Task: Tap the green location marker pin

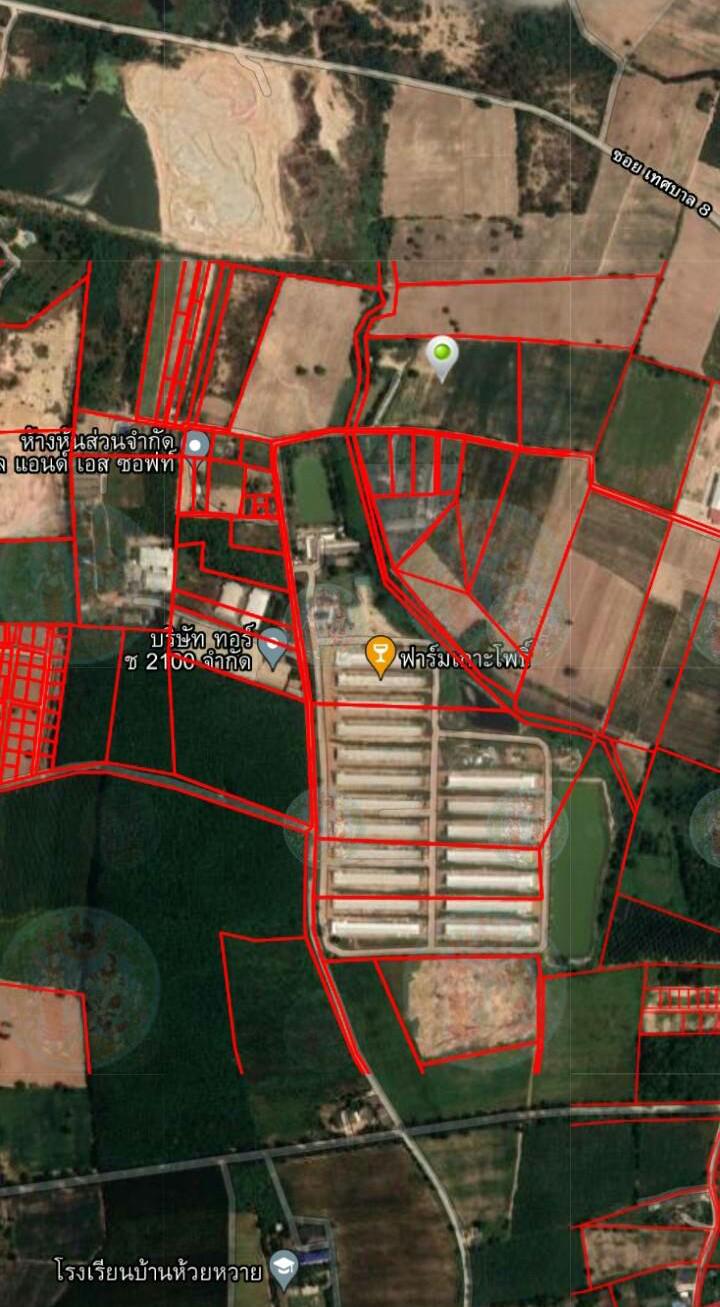Action: pos(442,358)
